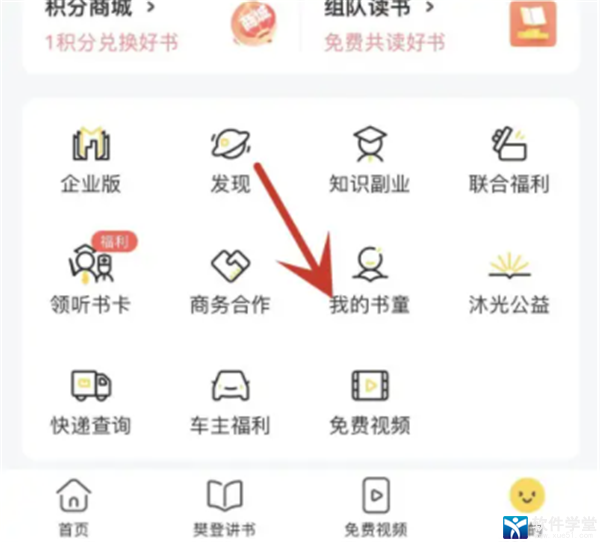Screen dimensions: 600x542
Task: Check 快递查询
Action: click(x=90, y=400)
